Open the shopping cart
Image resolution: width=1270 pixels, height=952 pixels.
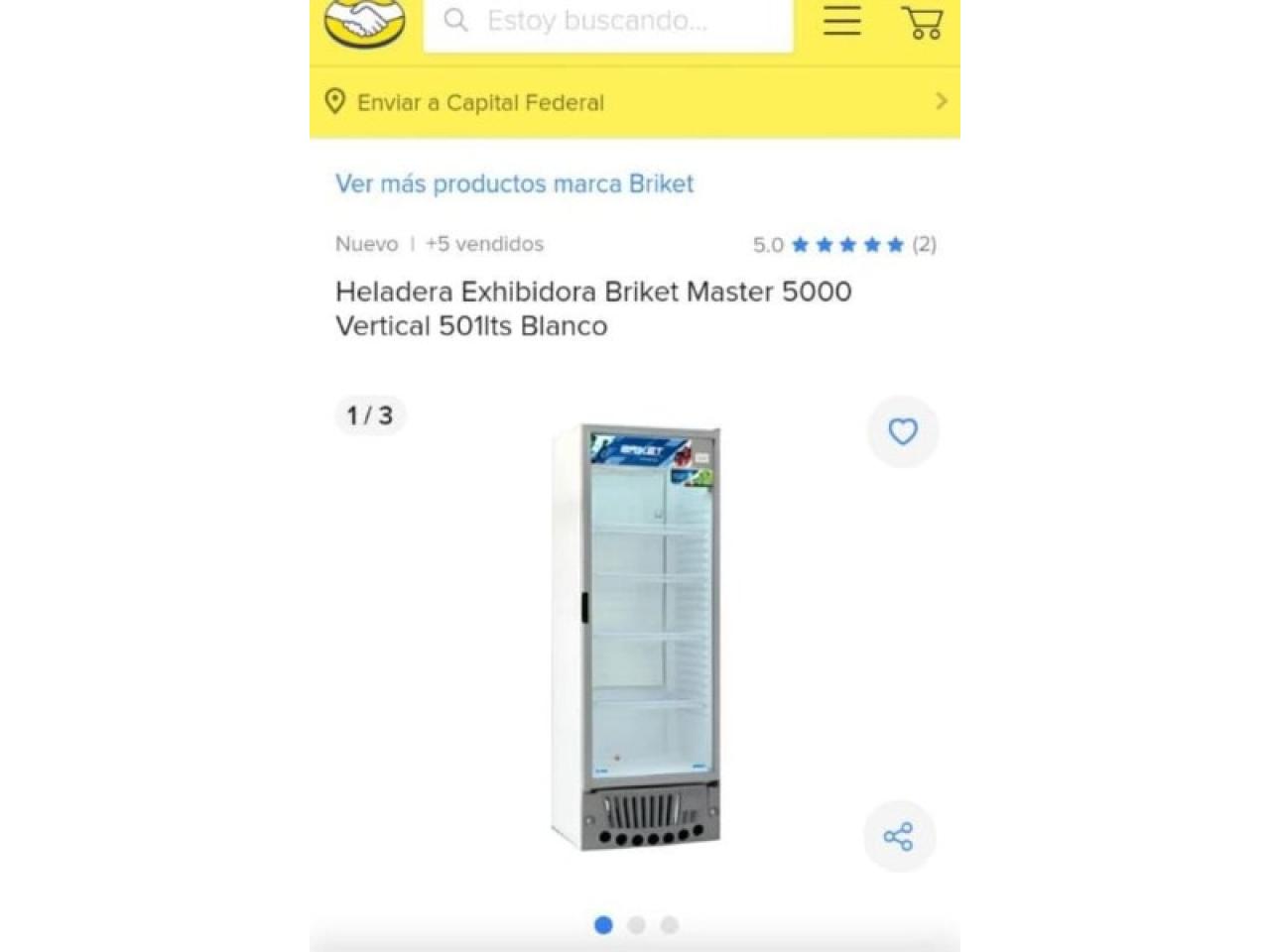922,22
